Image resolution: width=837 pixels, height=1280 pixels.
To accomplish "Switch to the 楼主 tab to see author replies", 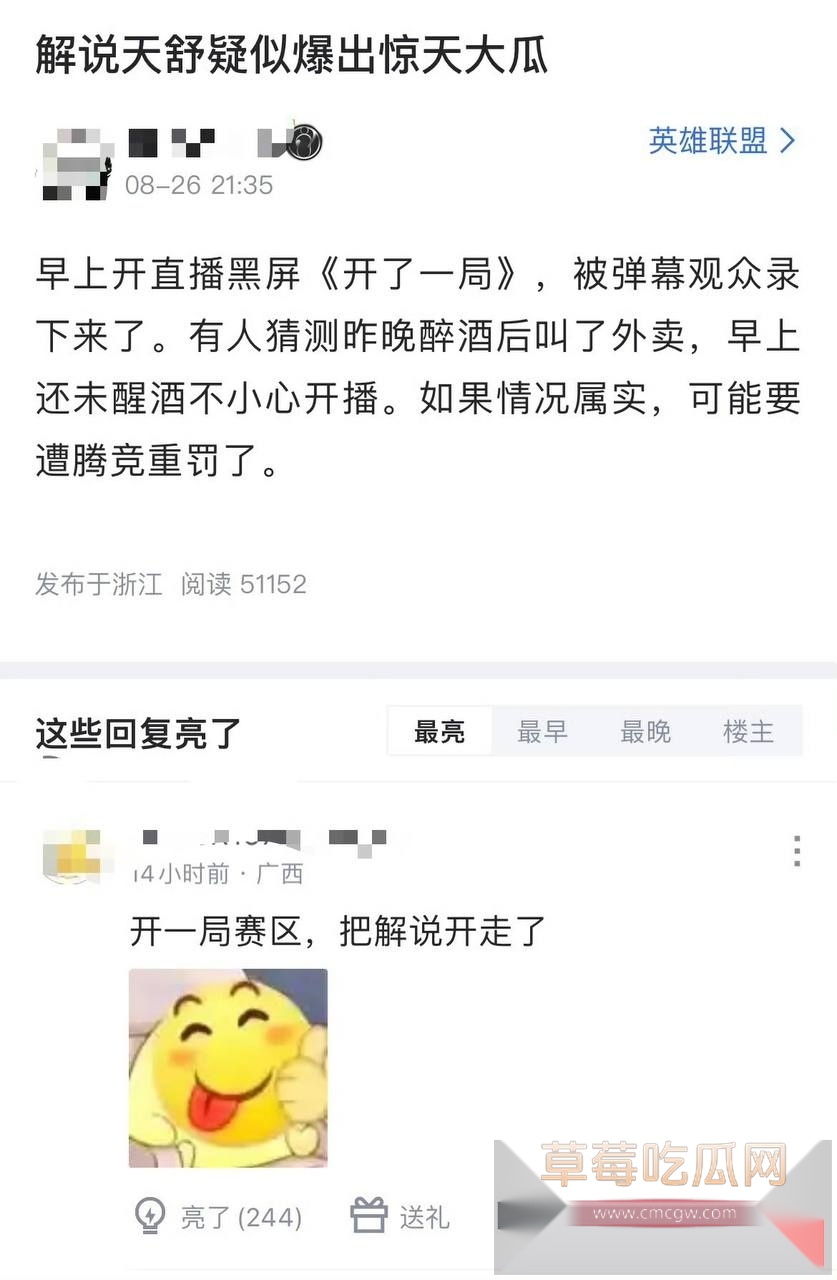I will [x=750, y=733].
